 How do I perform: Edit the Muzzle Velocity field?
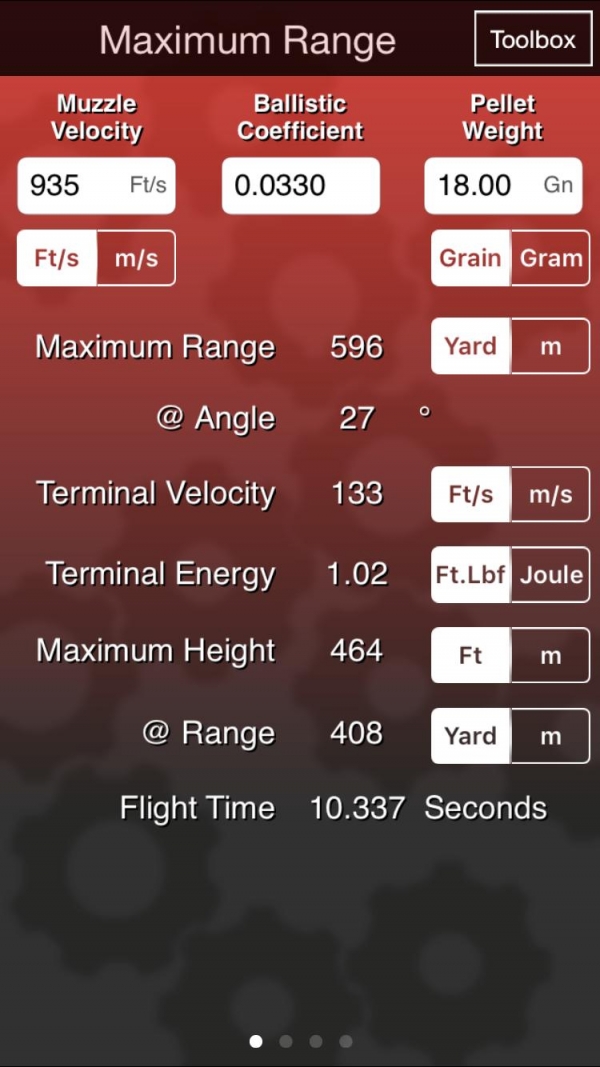[x=95, y=185]
